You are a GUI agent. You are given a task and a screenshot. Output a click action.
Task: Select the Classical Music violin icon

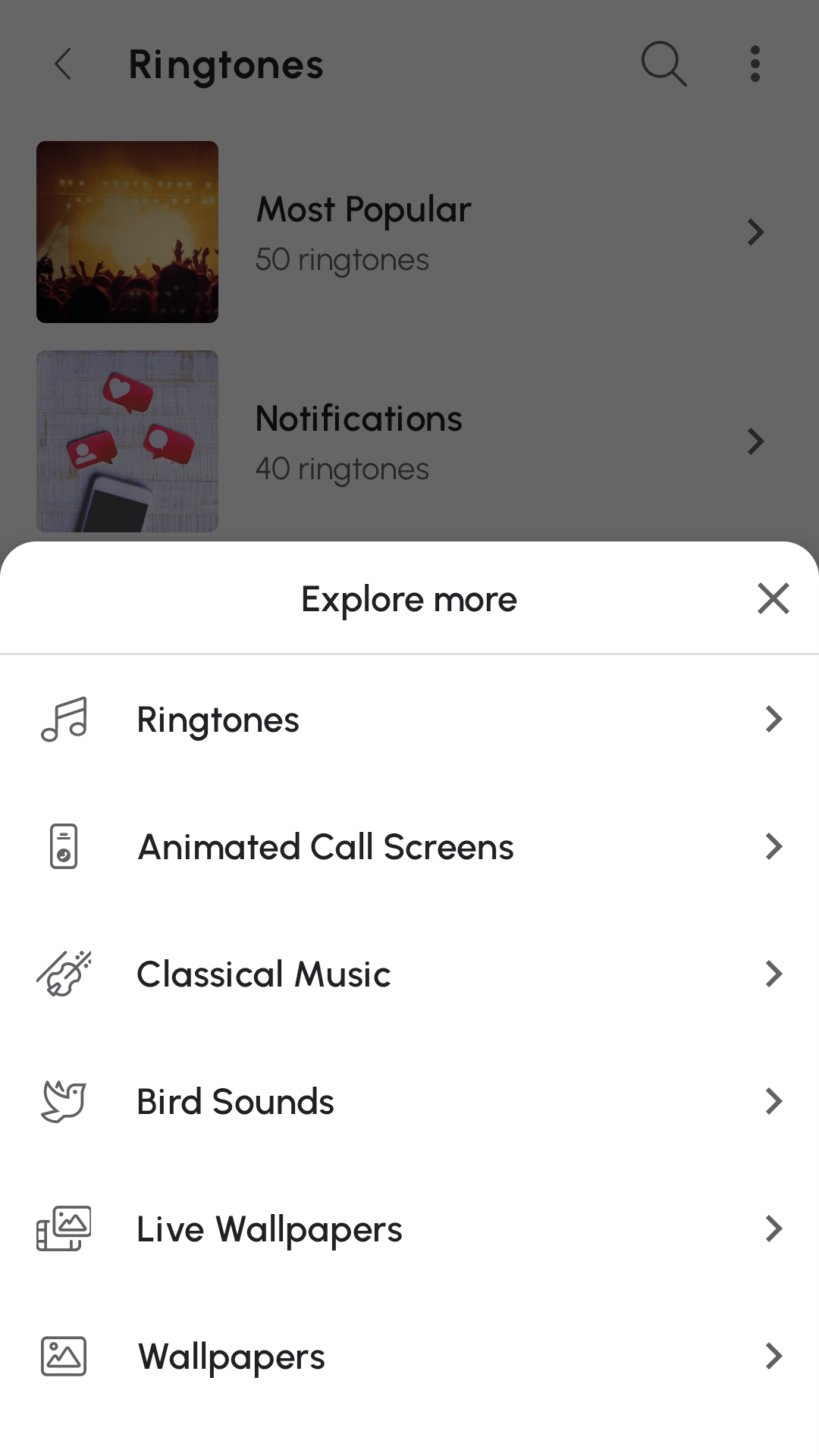coord(64,974)
